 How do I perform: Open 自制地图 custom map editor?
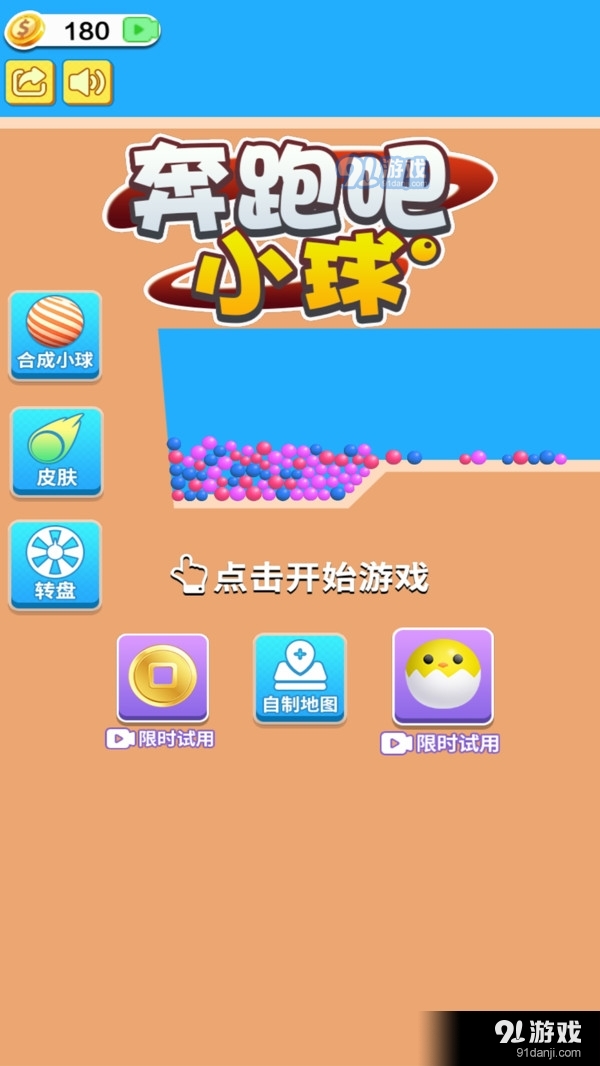click(x=300, y=678)
